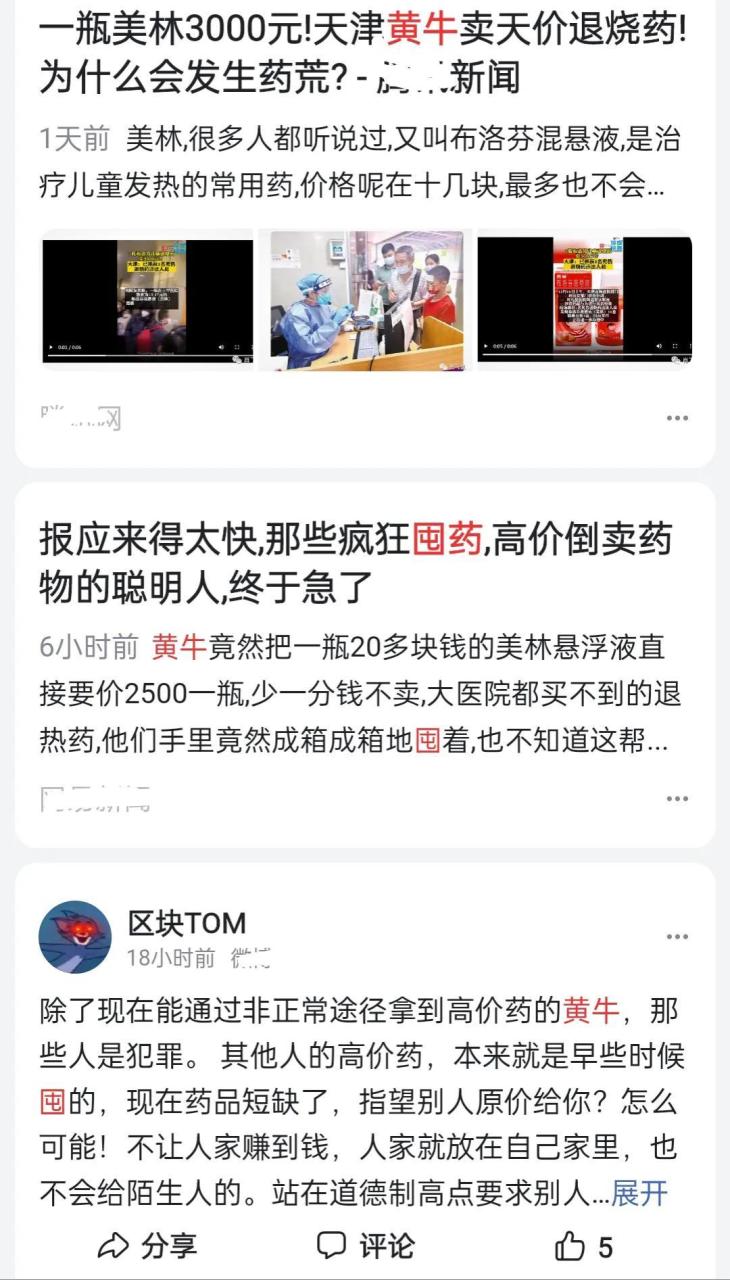Share 区块TOM's post

(148, 1246)
